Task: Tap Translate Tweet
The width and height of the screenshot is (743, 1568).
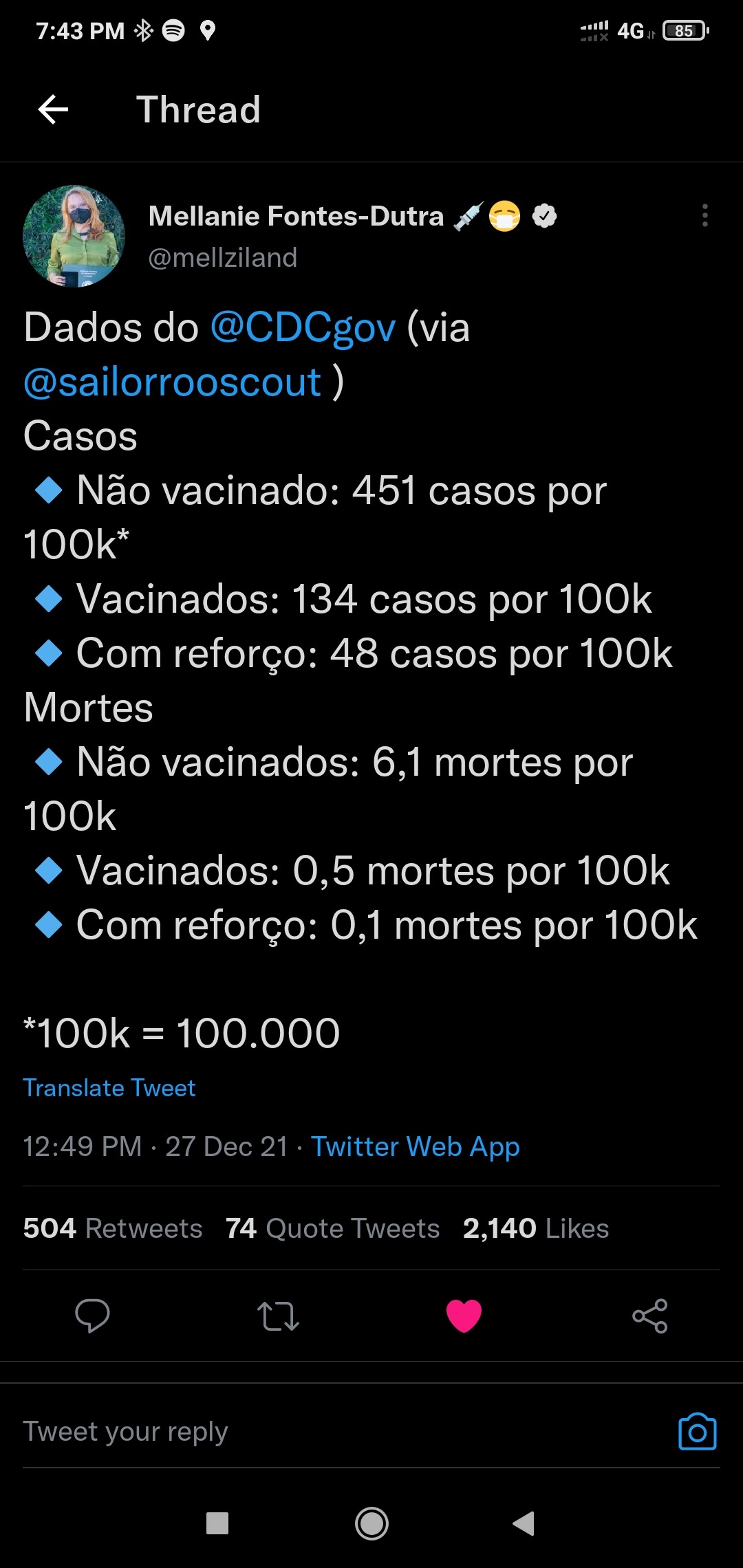Action: click(109, 1088)
